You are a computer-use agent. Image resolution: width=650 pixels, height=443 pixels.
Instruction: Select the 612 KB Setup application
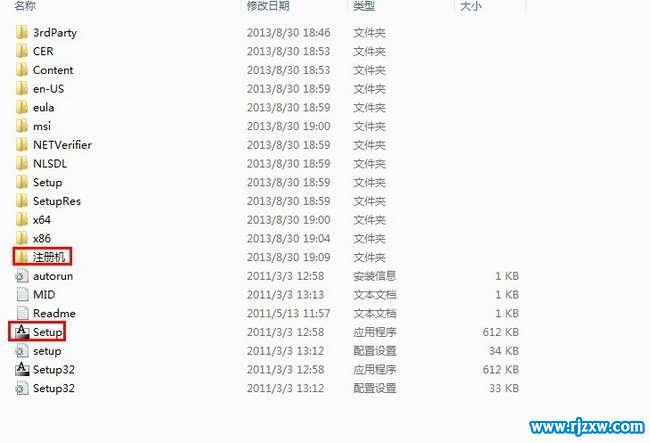47,331
